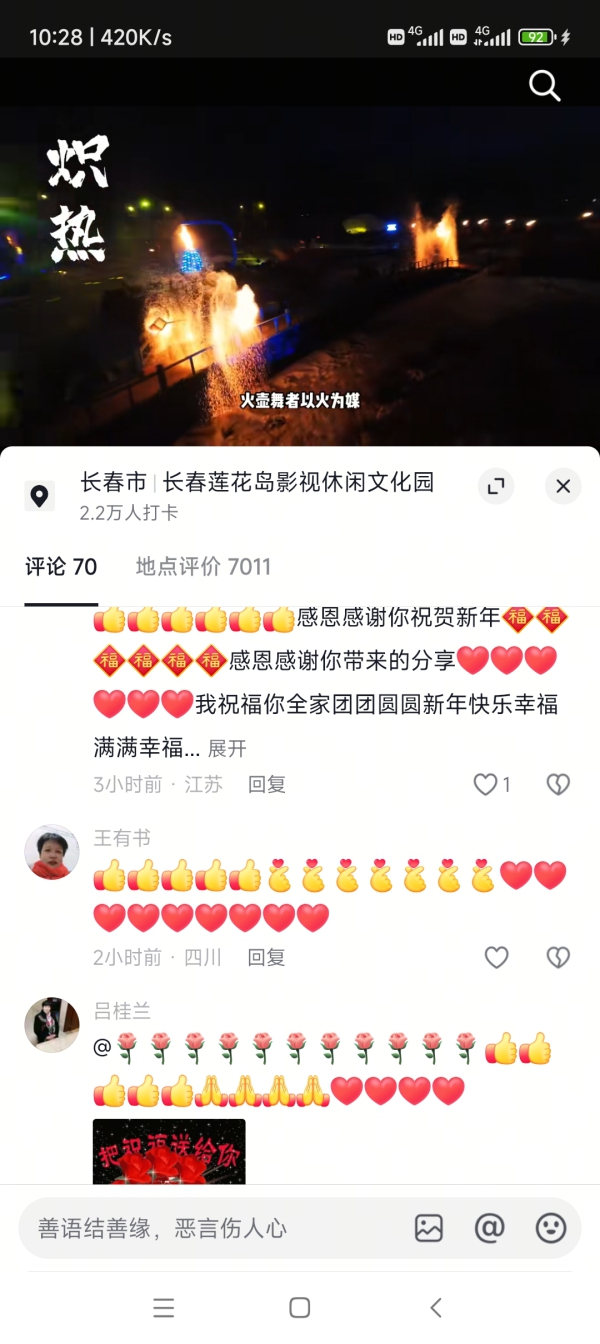The height and width of the screenshot is (1344, 600).
Task: Reply to the comment from 江苏
Action: 267,785
